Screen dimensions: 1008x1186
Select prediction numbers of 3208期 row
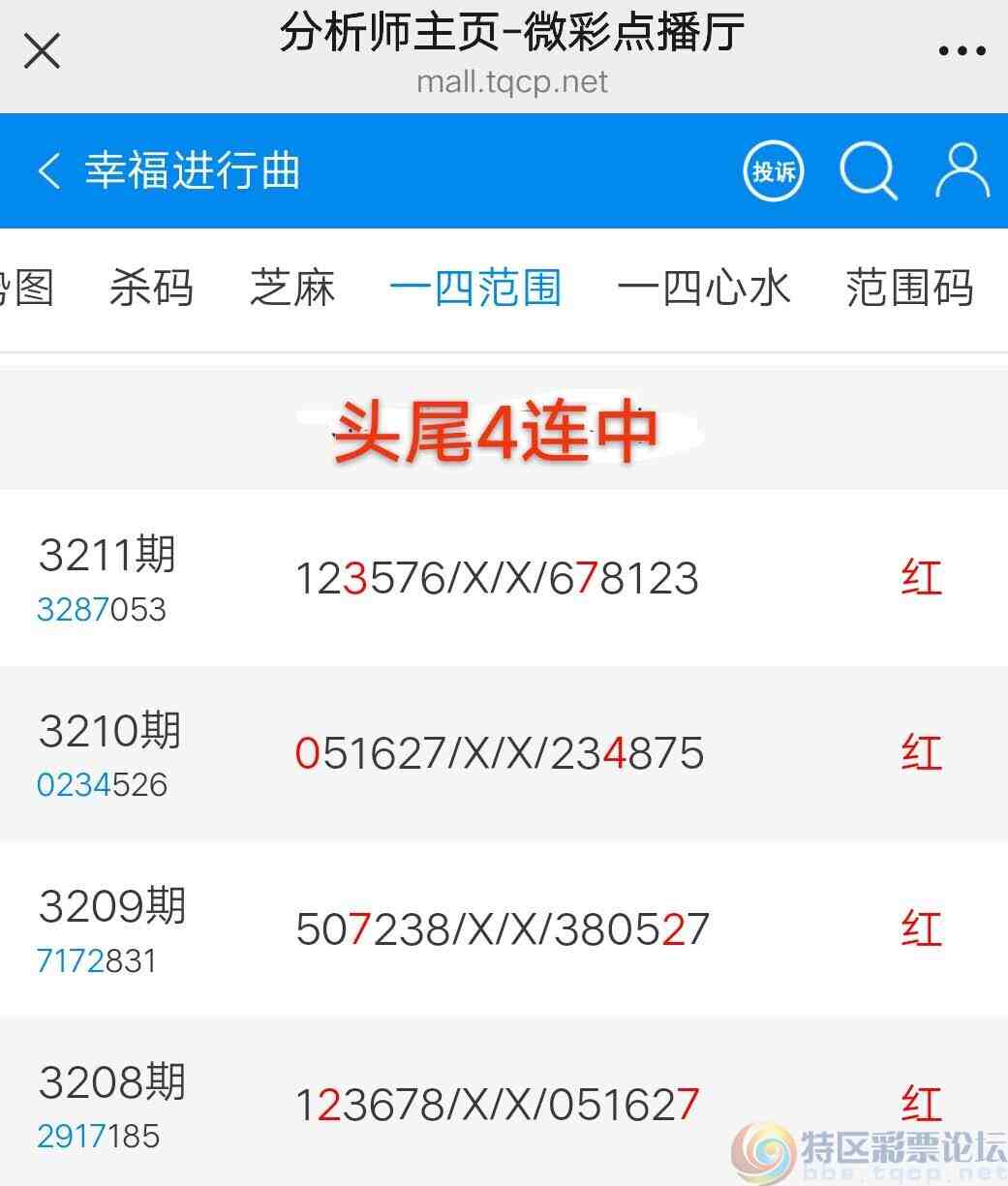point(497,1103)
